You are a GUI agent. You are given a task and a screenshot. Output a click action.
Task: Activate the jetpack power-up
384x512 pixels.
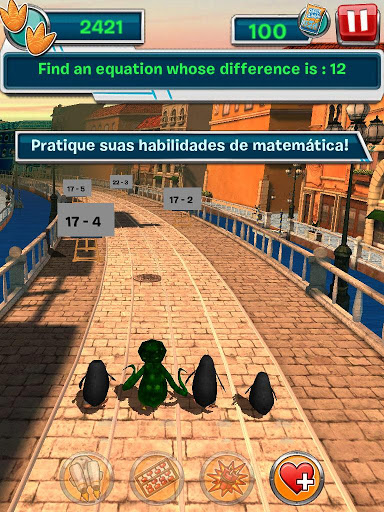(86, 479)
